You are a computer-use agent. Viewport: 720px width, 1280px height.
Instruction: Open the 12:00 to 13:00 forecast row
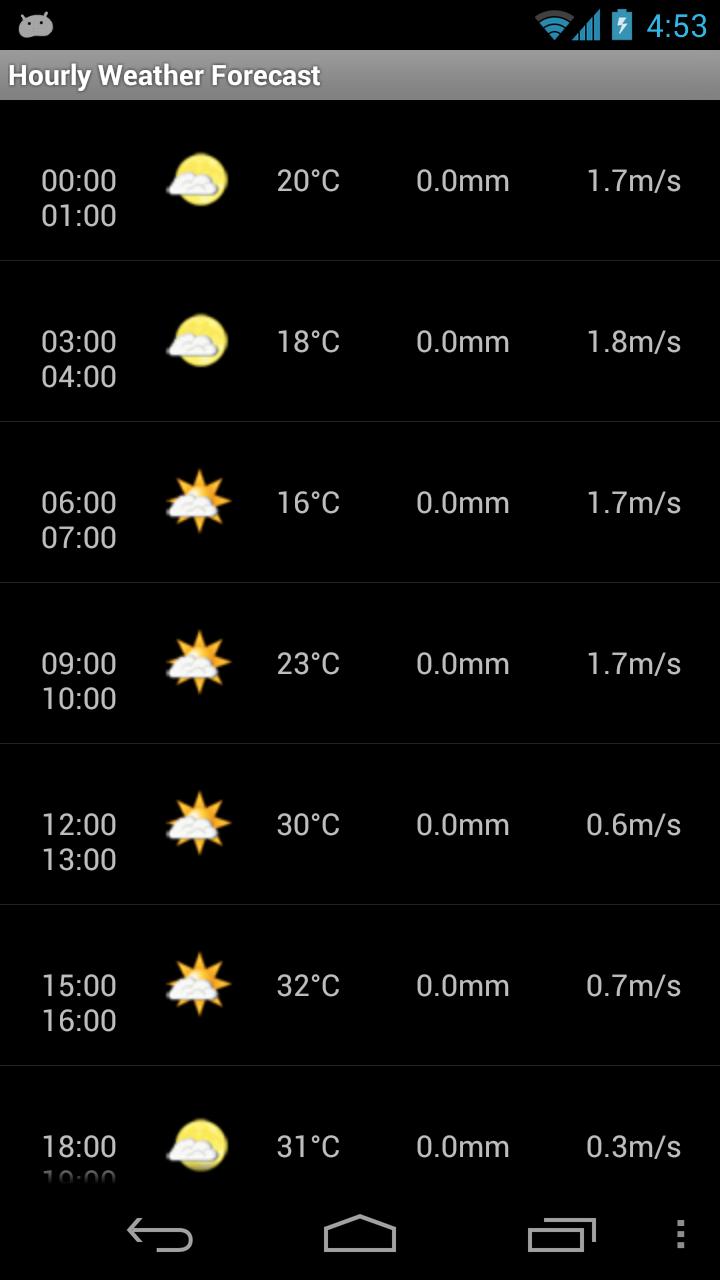(360, 825)
